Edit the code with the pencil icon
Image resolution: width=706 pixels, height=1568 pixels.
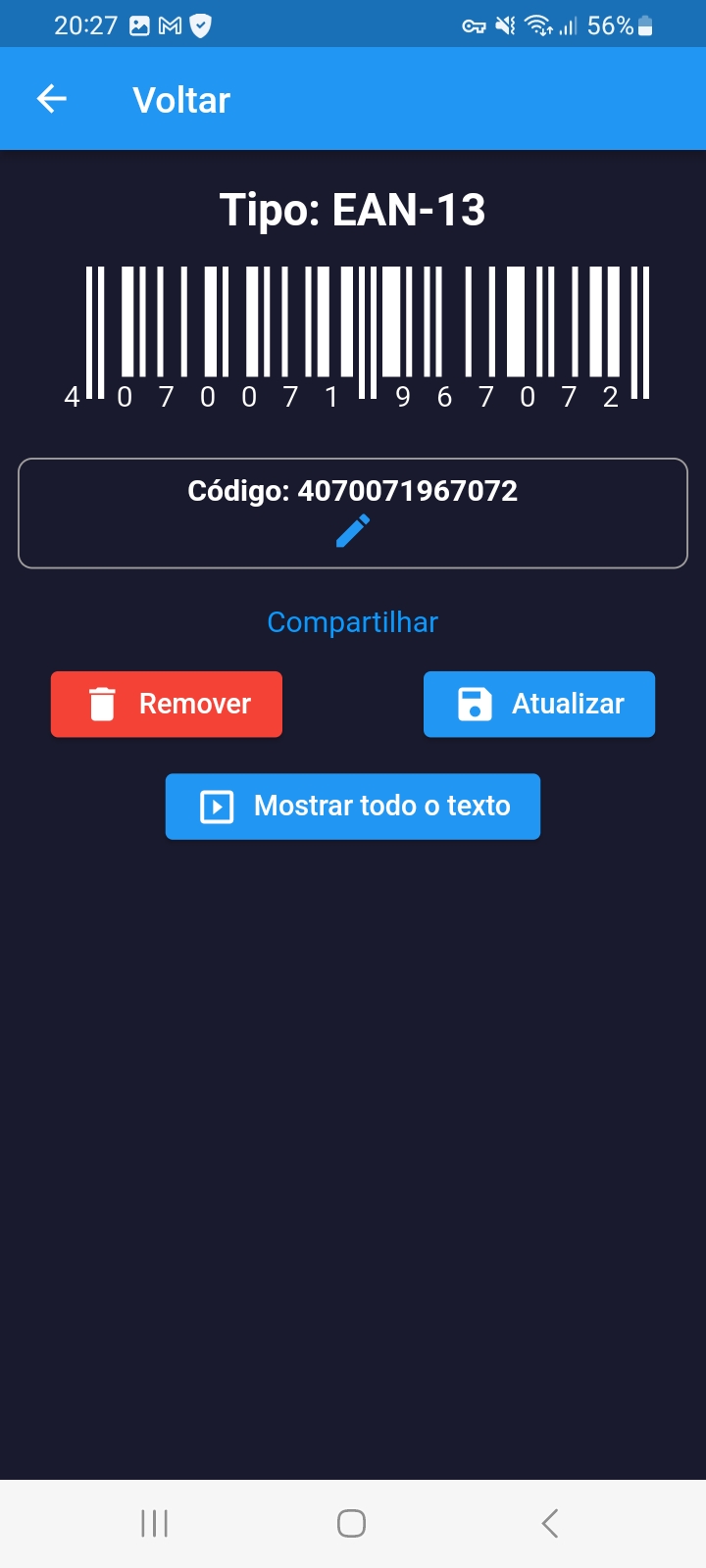coord(353,530)
